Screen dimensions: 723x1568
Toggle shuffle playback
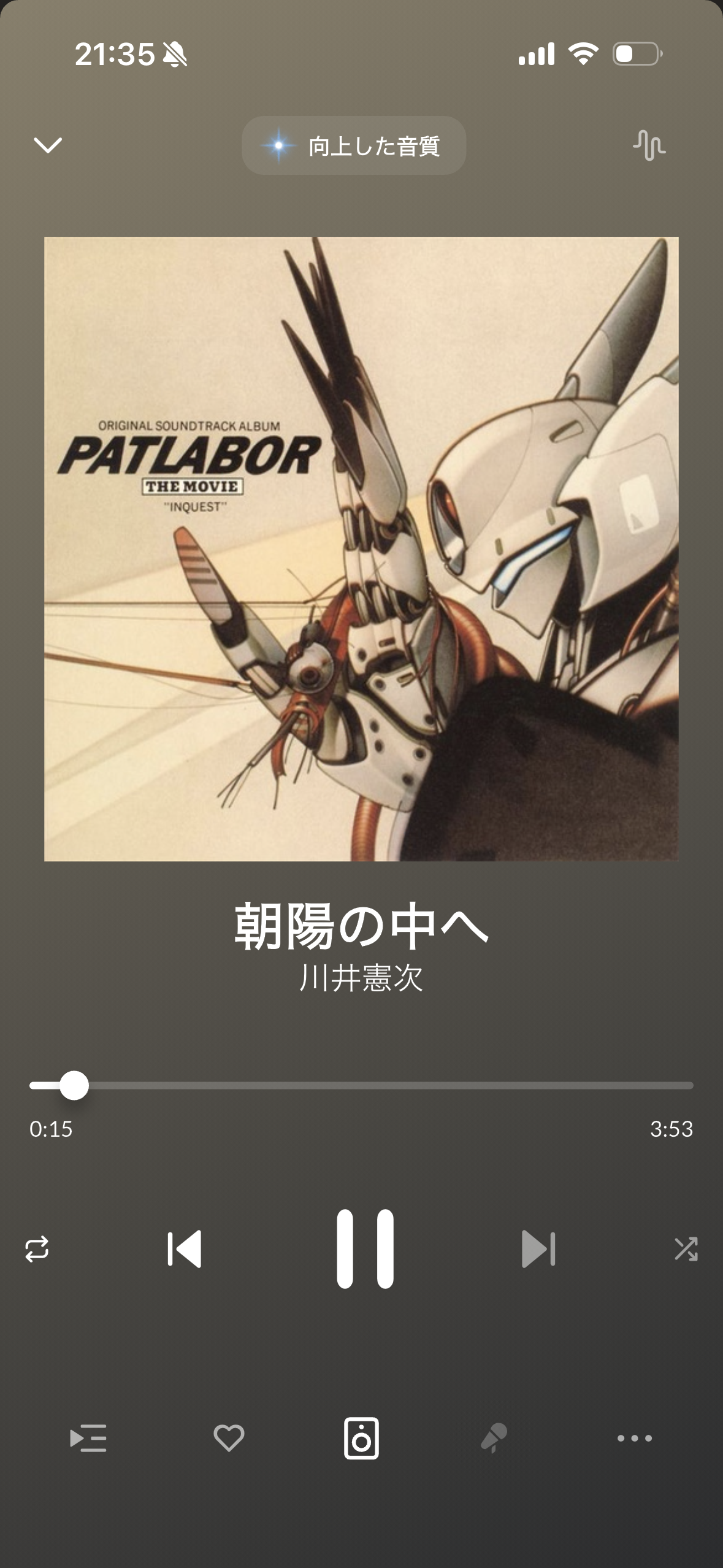point(686,1248)
